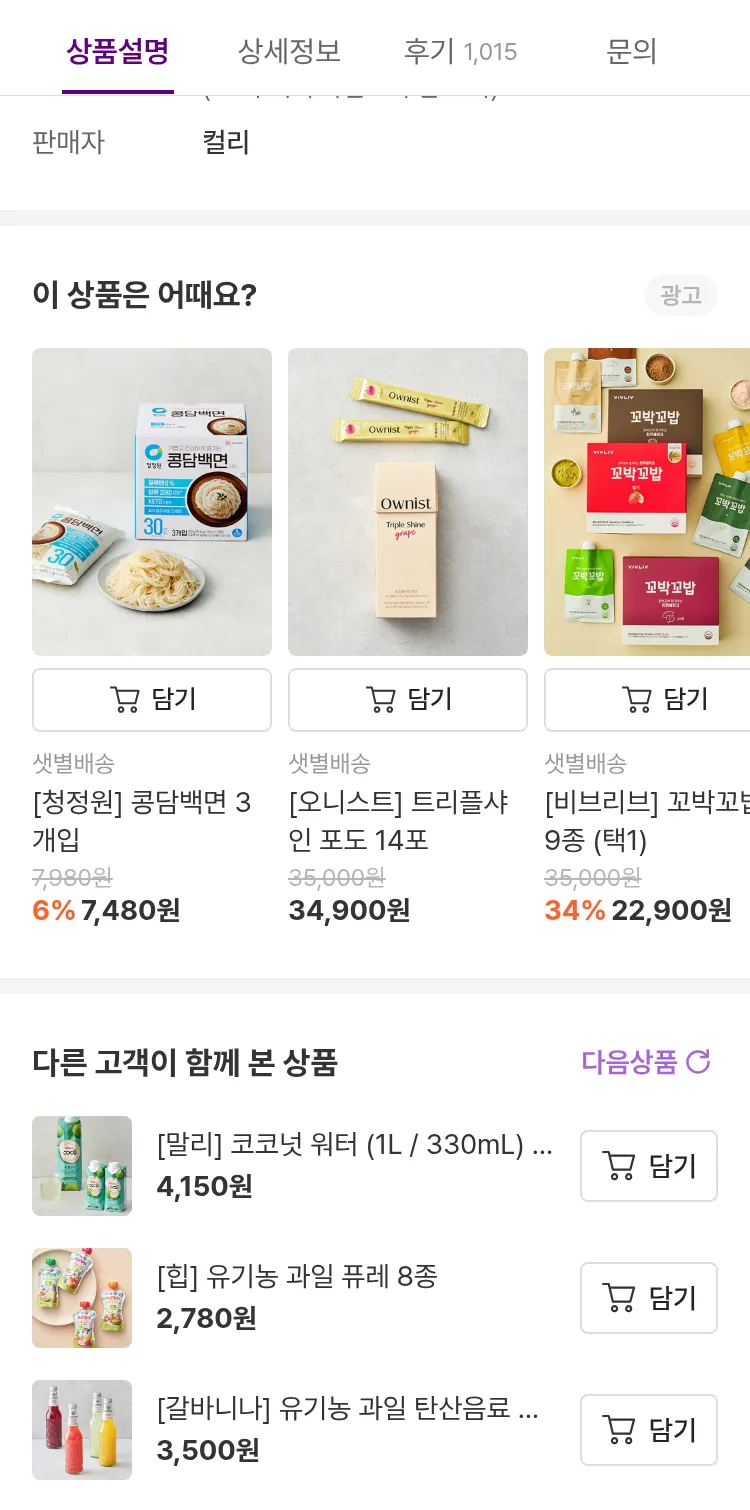
Task: Open the 갈바니나 유기농 과일 탄산음료 item
Action: [x=348, y=1409]
